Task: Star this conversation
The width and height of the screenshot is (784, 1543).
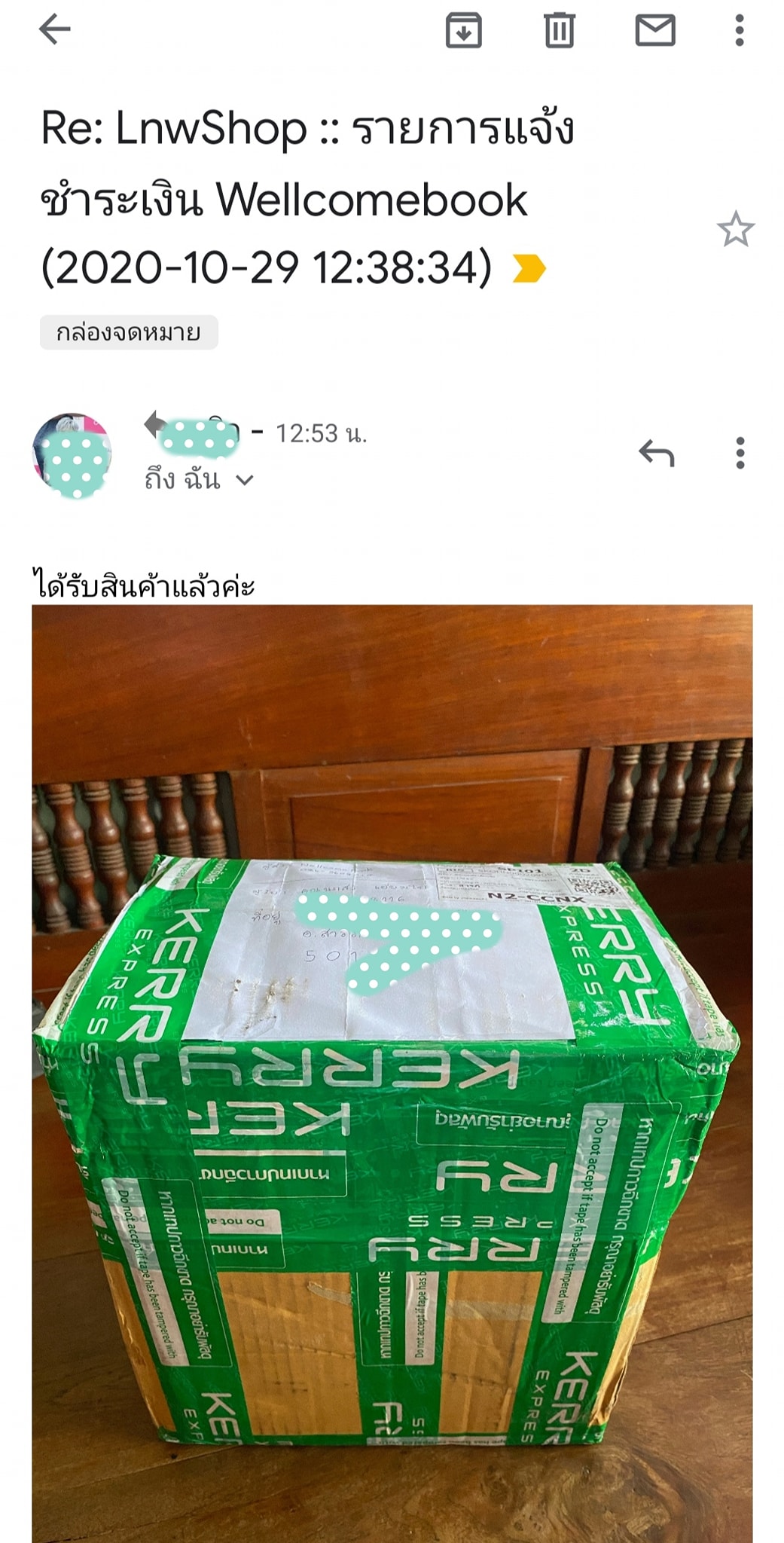Action: pos(735,230)
